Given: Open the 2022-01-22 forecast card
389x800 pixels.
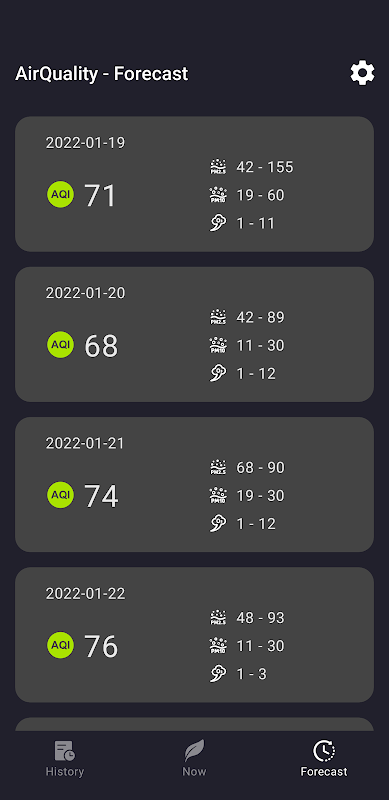Looking at the screenshot, I should pos(194,635).
